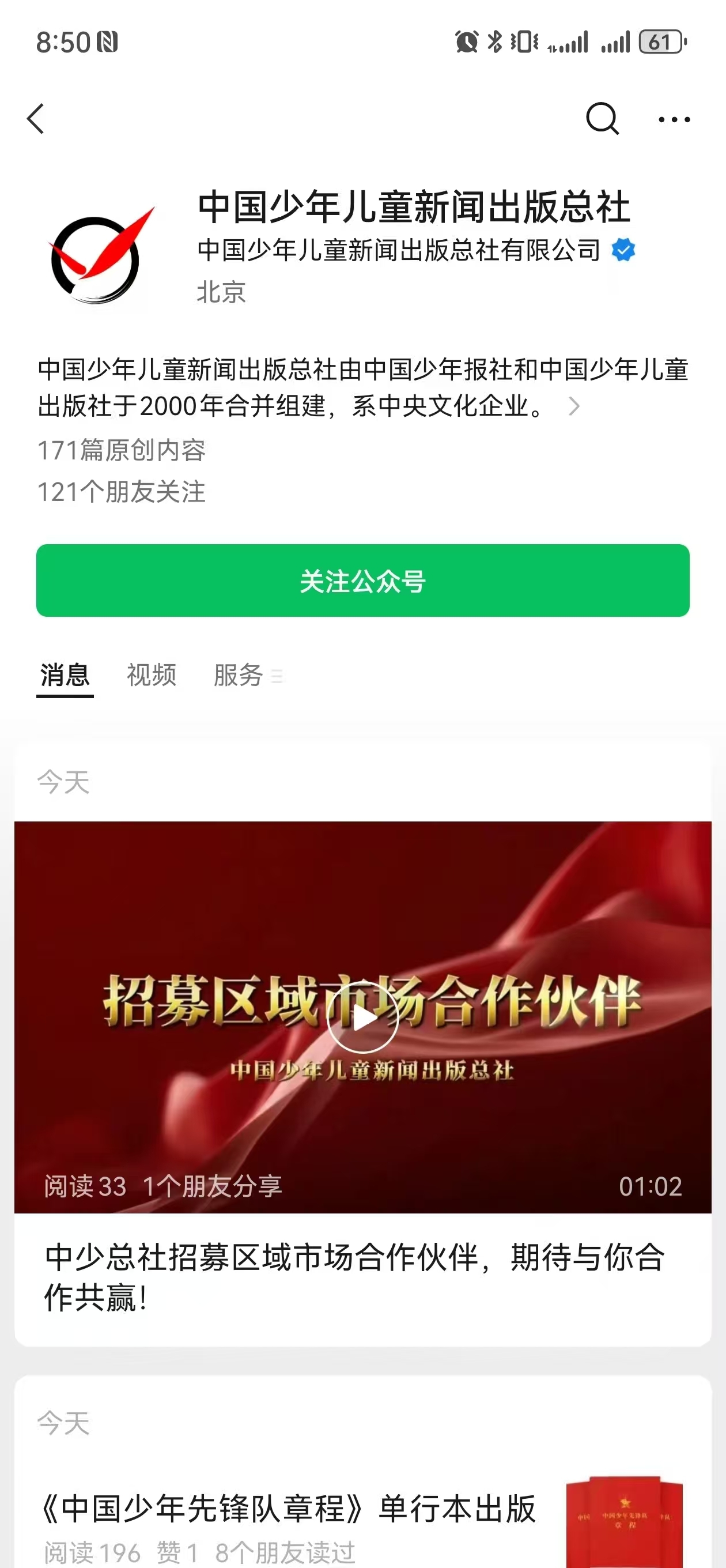
Task: Open the three-dot overflow menu
Action: point(674,119)
